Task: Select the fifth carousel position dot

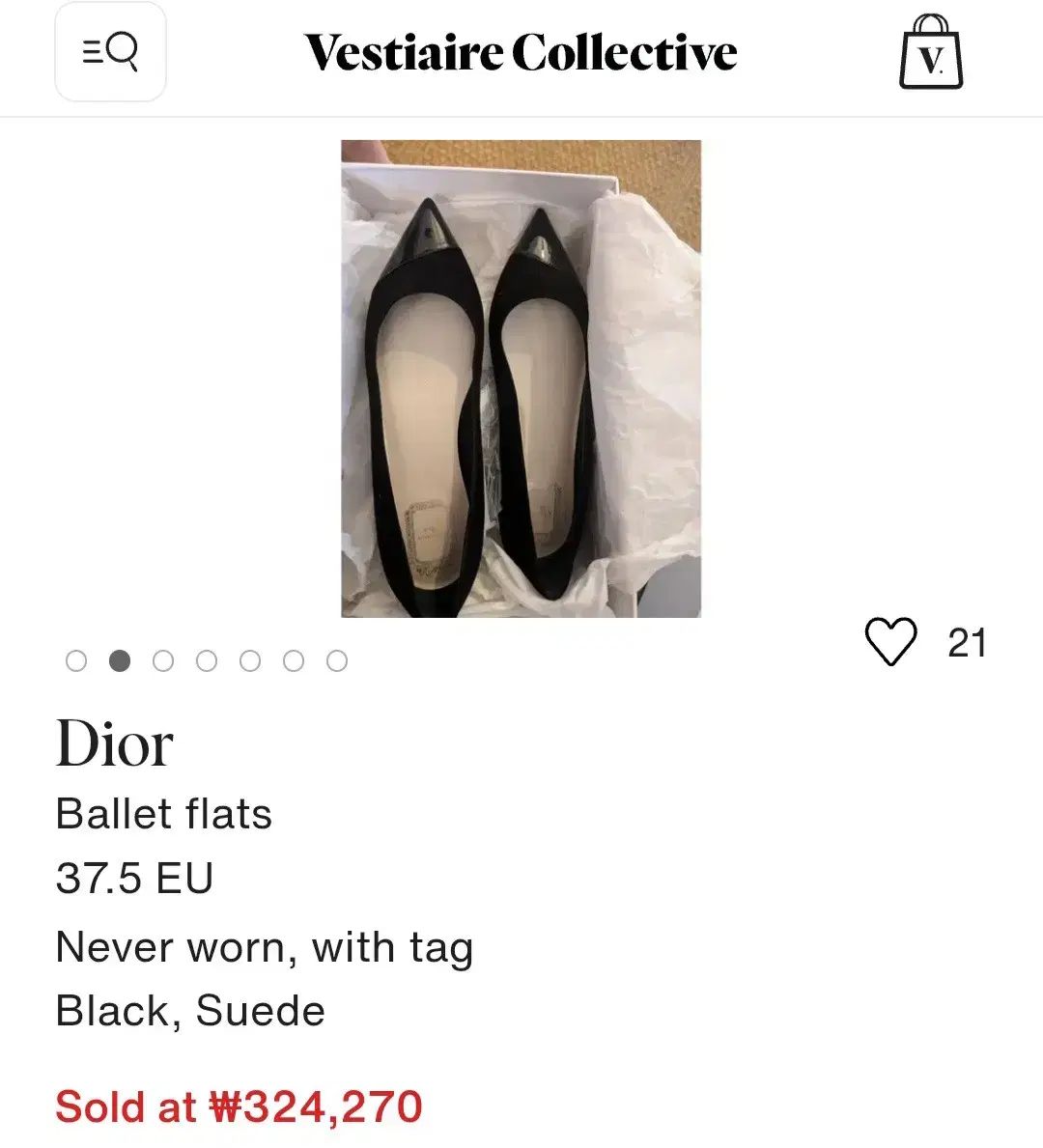Action: pos(250,661)
